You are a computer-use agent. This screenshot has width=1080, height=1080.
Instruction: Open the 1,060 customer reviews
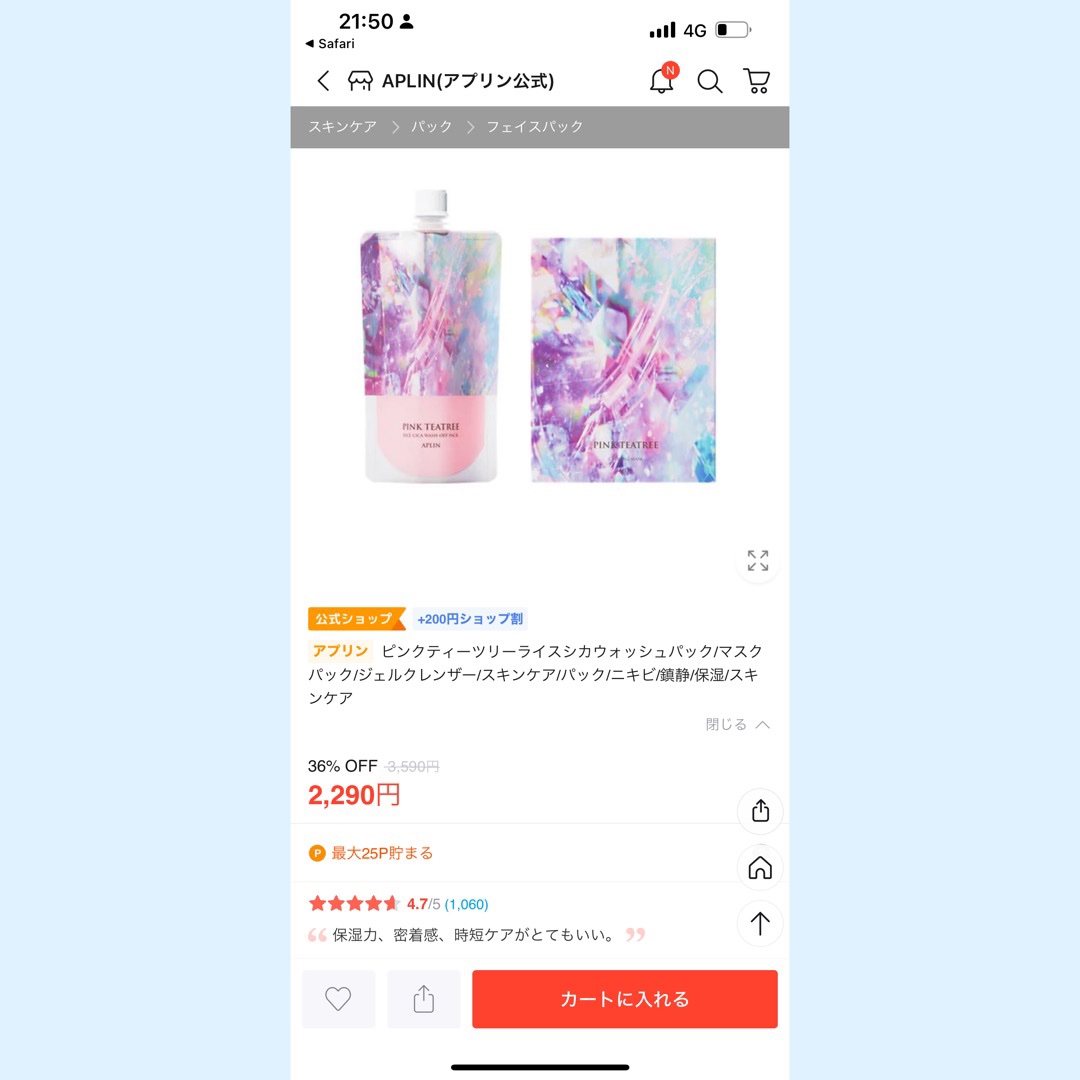(466, 904)
